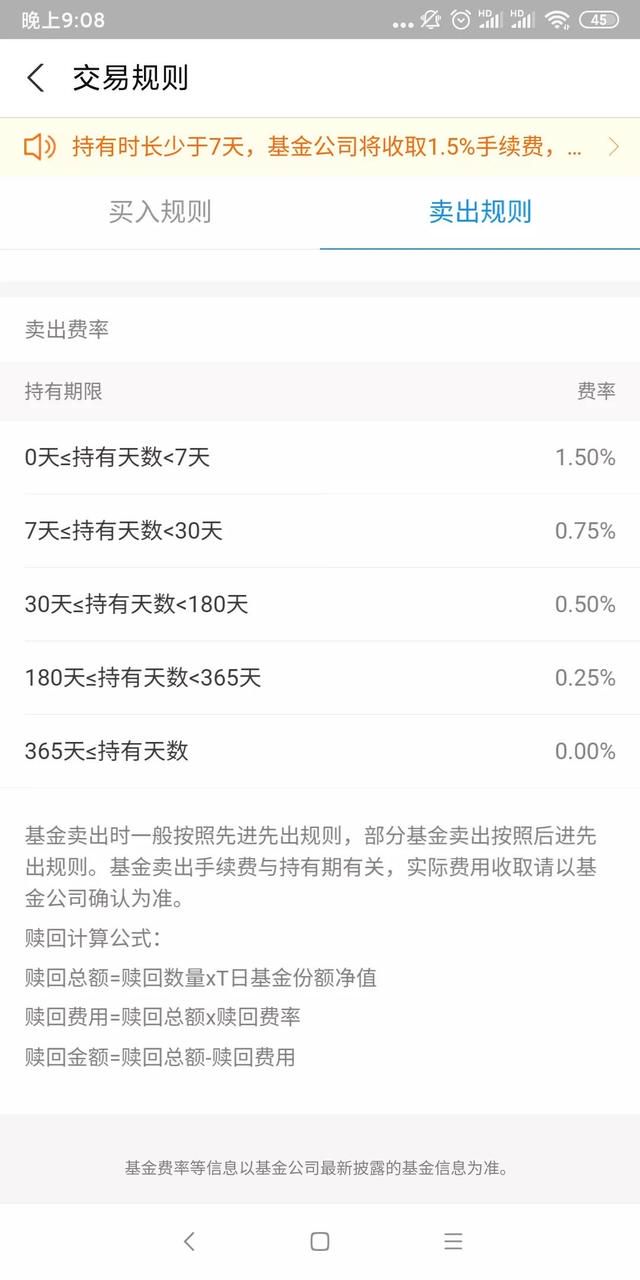Select the 卖出规则 tab
640x1280 pixels.
click(x=480, y=212)
